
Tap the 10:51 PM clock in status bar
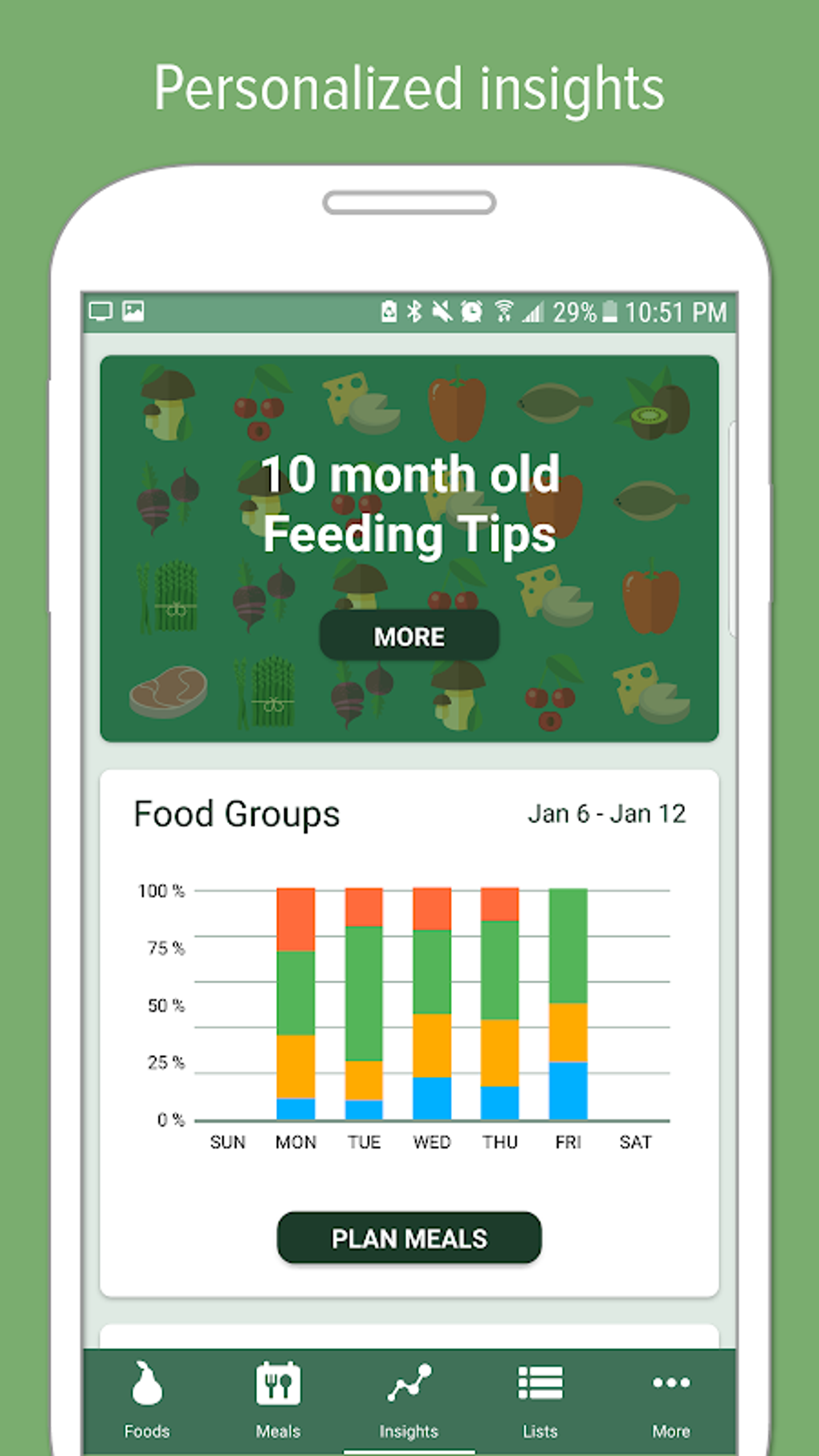(x=678, y=312)
